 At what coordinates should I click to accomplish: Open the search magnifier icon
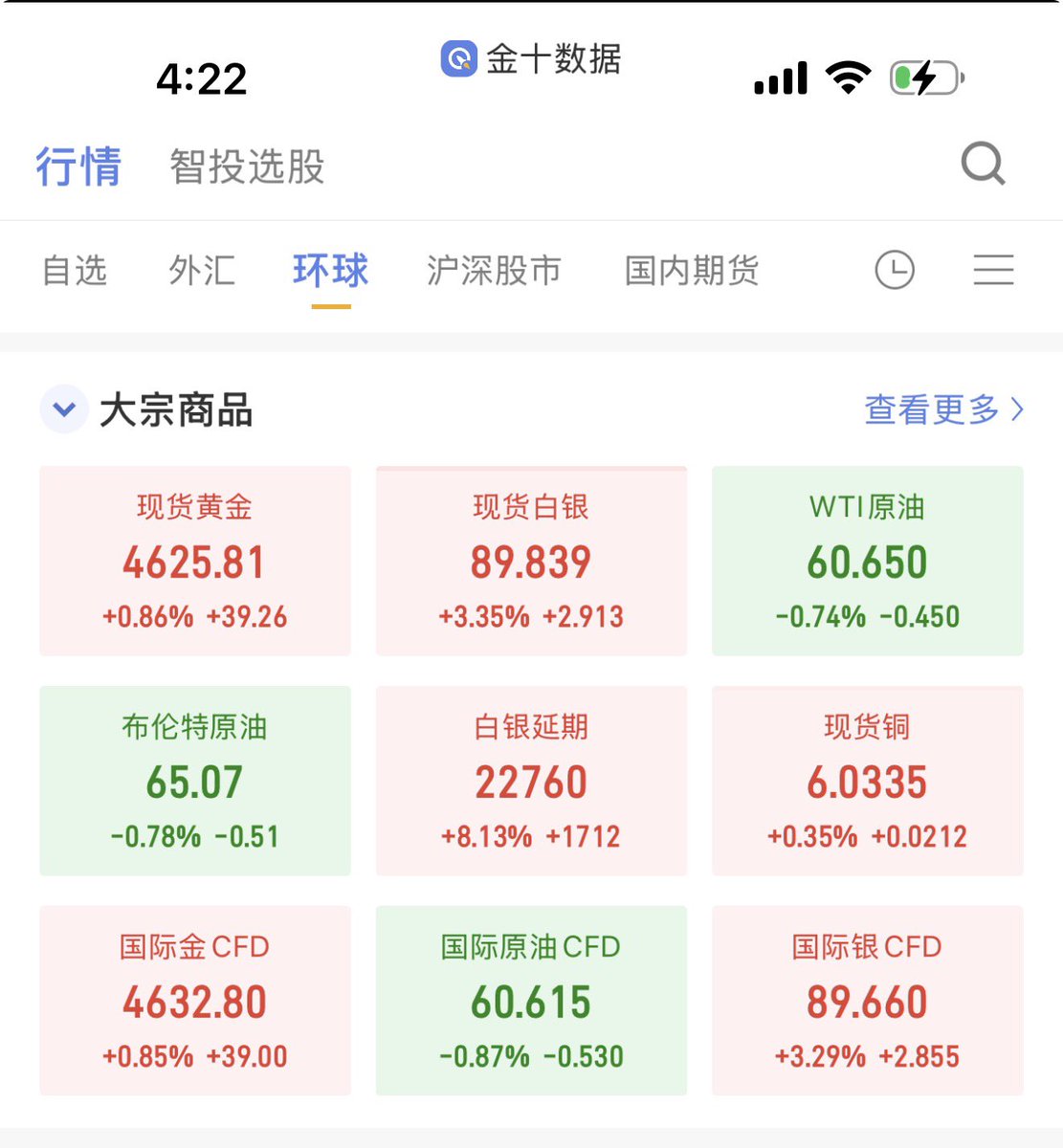point(983,165)
